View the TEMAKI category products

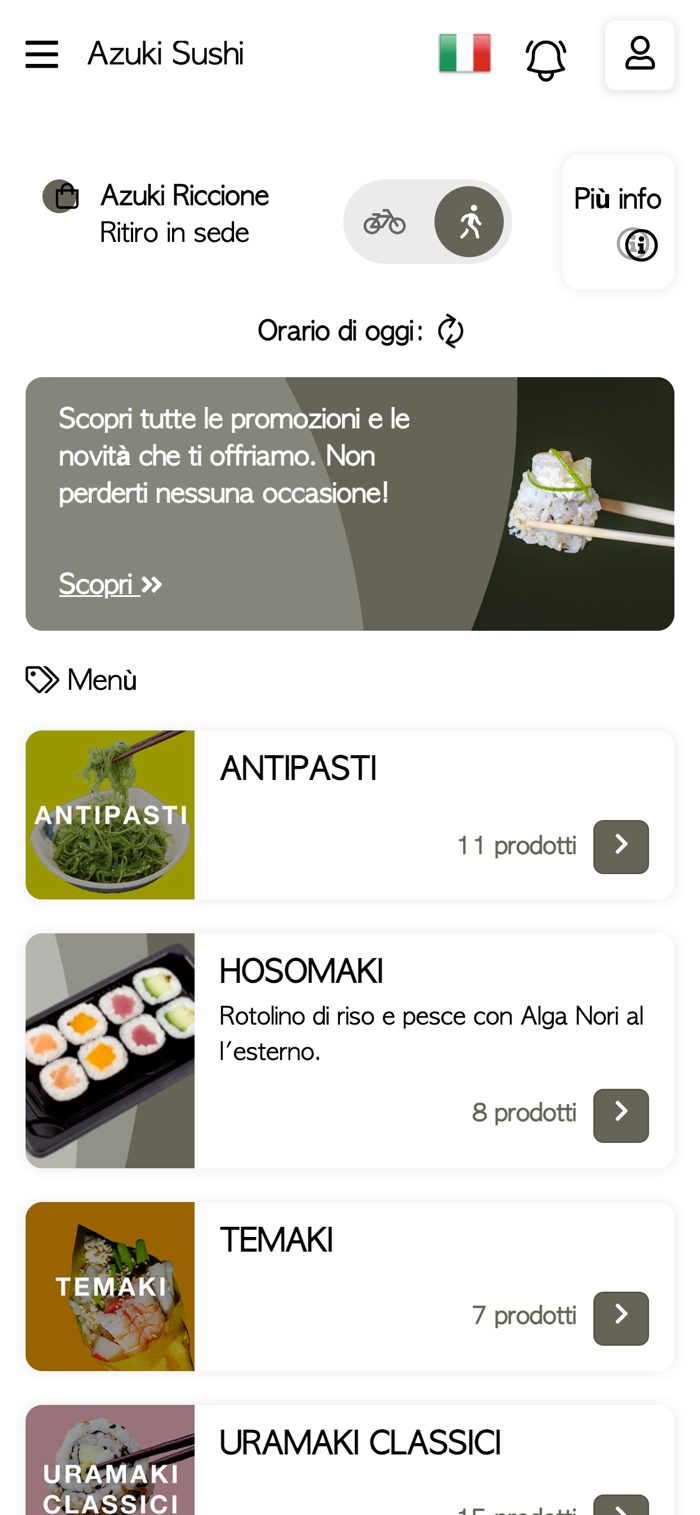click(x=350, y=1286)
